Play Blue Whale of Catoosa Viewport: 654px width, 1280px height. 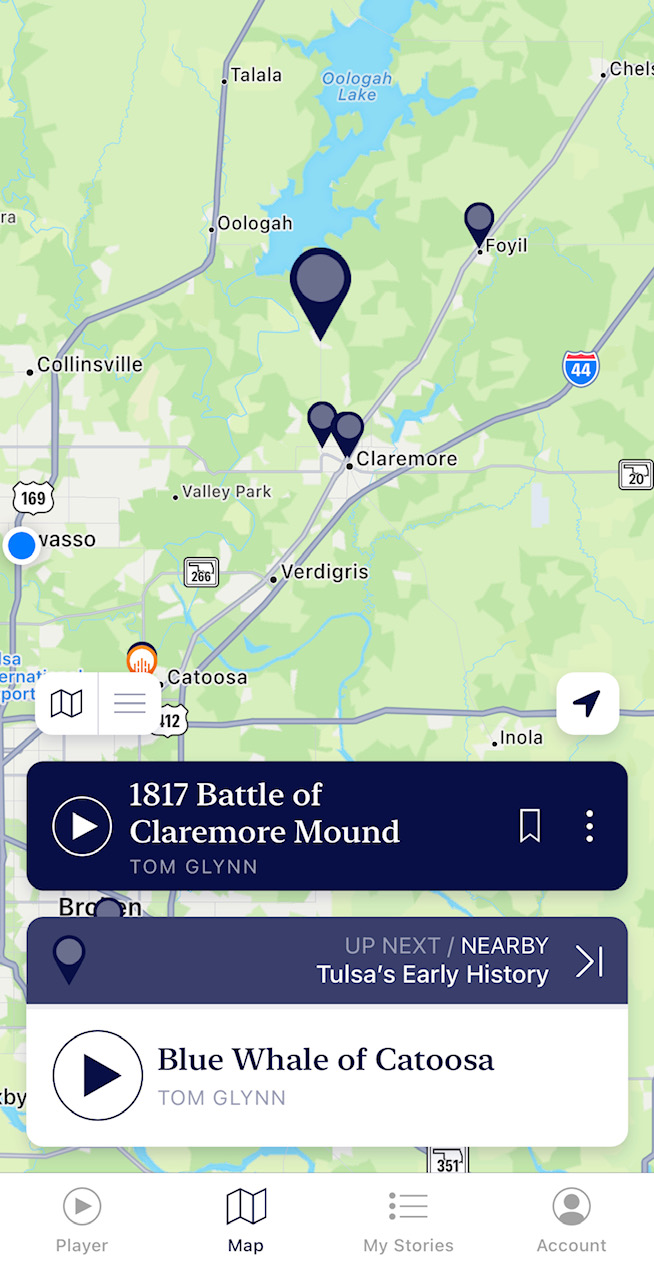pos(98,1075)
